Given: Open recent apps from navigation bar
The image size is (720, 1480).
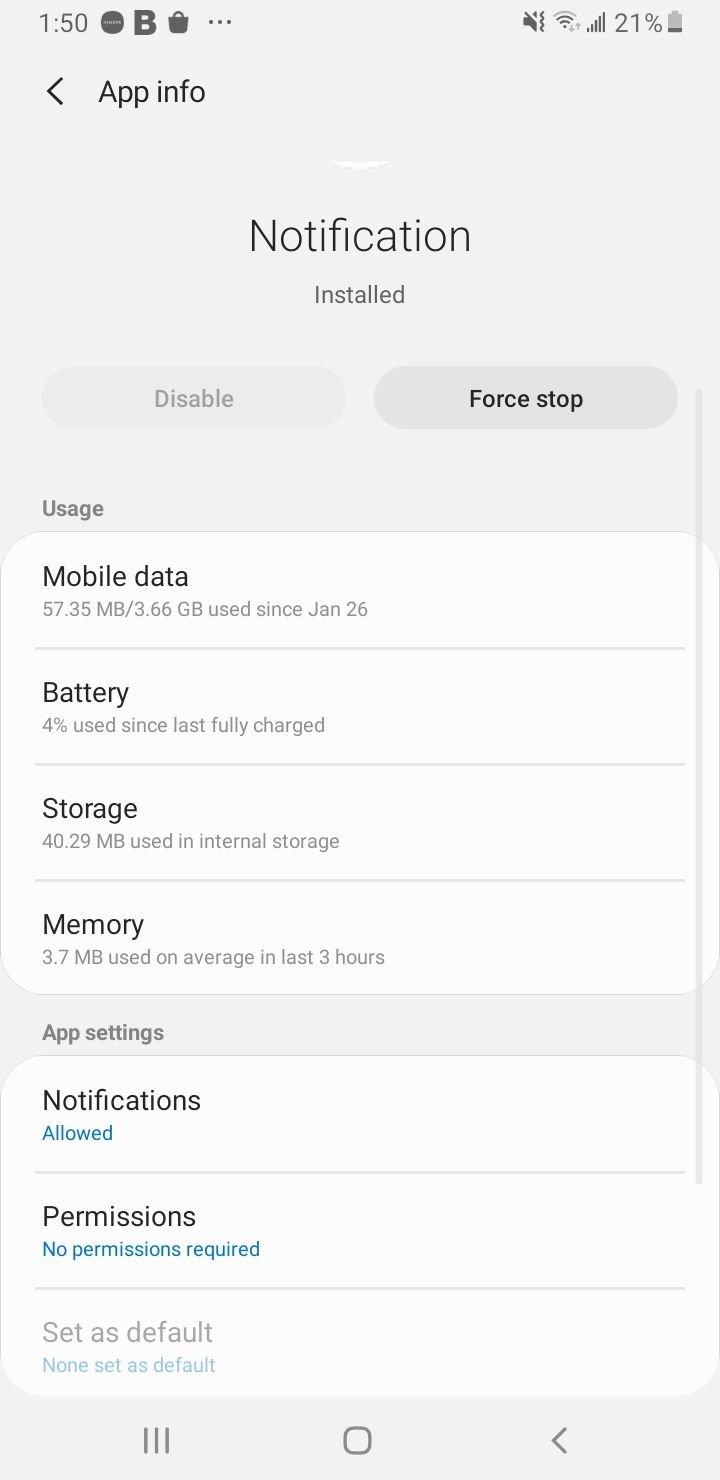Looking at the screenshot, I should click(156, 1440).
